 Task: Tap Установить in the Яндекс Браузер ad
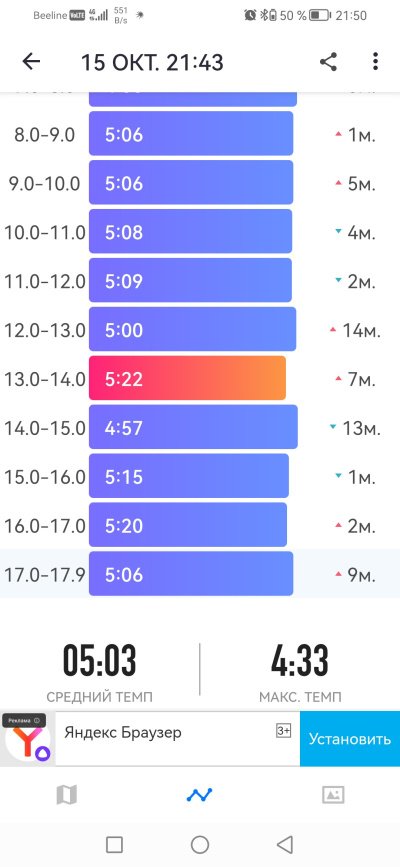pos(350,739)
